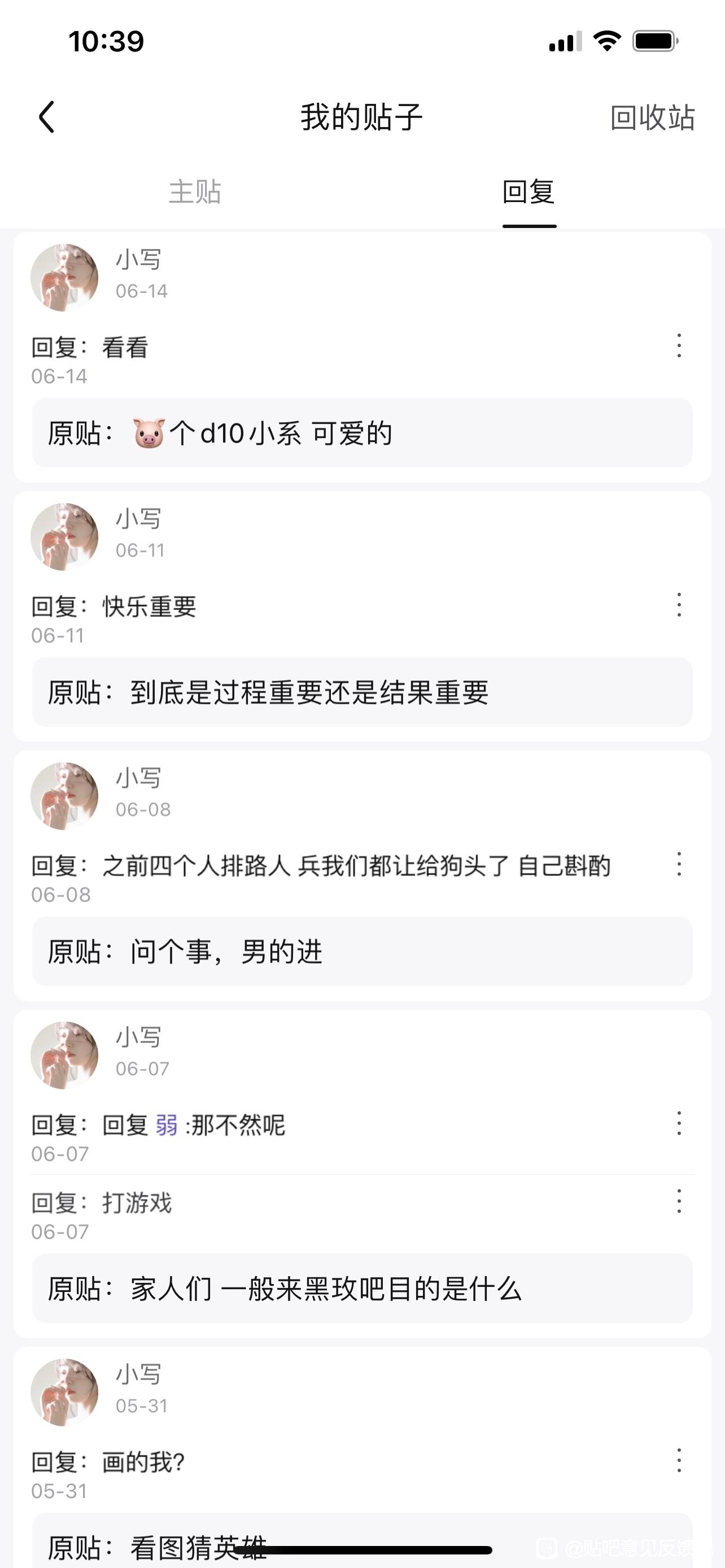Go back from 我的贴子
This screenshot has width=725, height=1568.
[47, 117]
